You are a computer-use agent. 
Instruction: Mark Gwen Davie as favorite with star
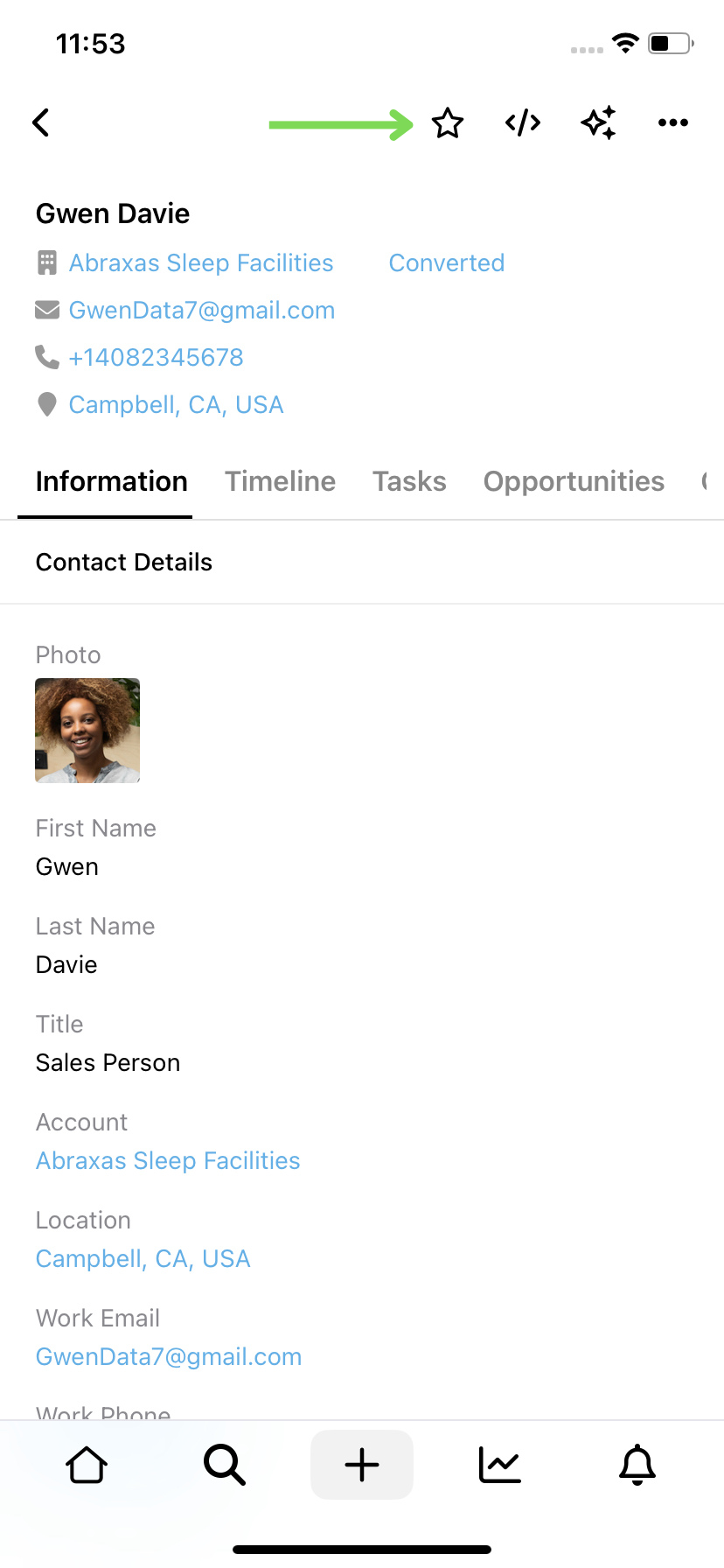click(x=448, y=123)
